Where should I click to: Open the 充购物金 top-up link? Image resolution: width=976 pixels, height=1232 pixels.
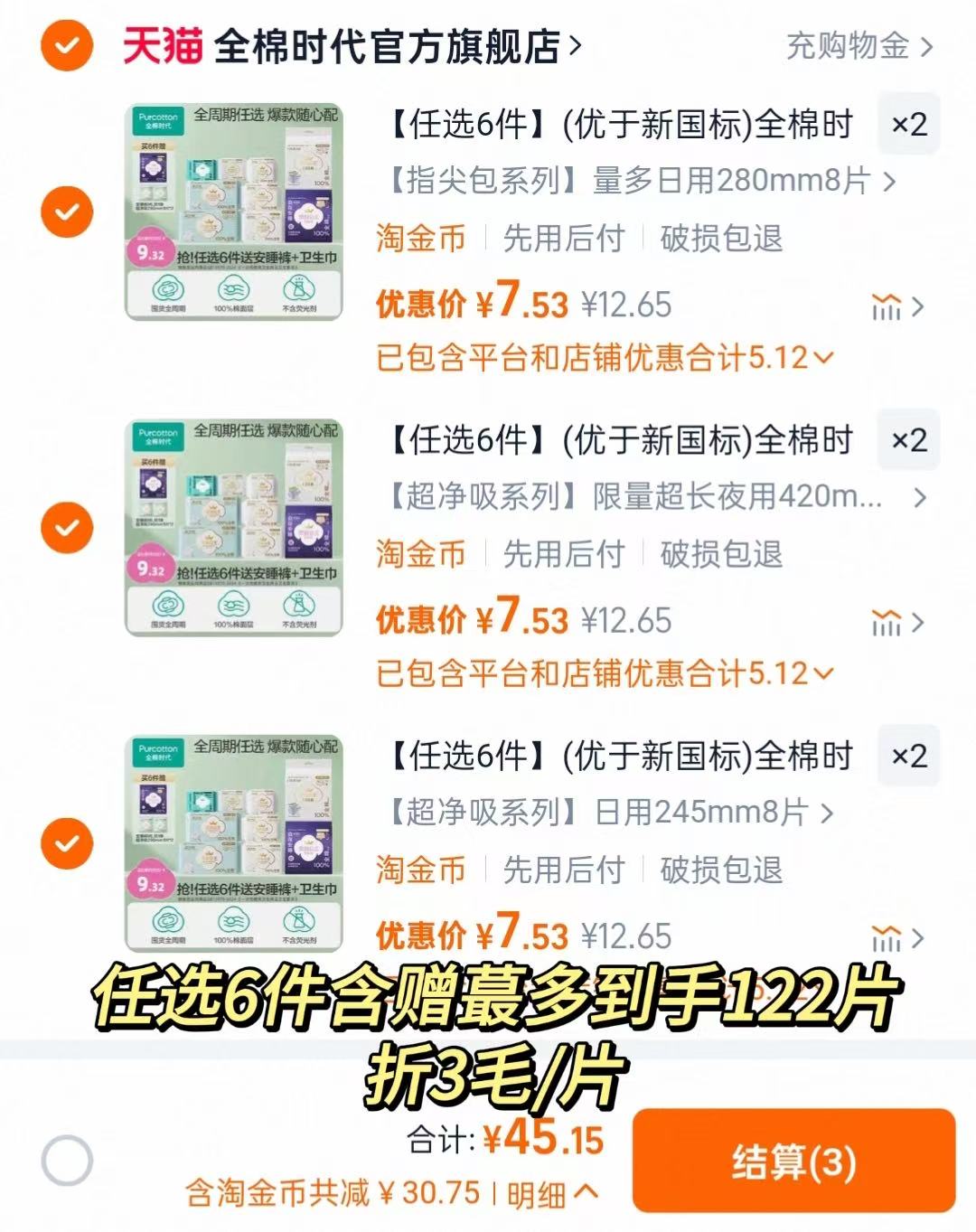(858, 45)
